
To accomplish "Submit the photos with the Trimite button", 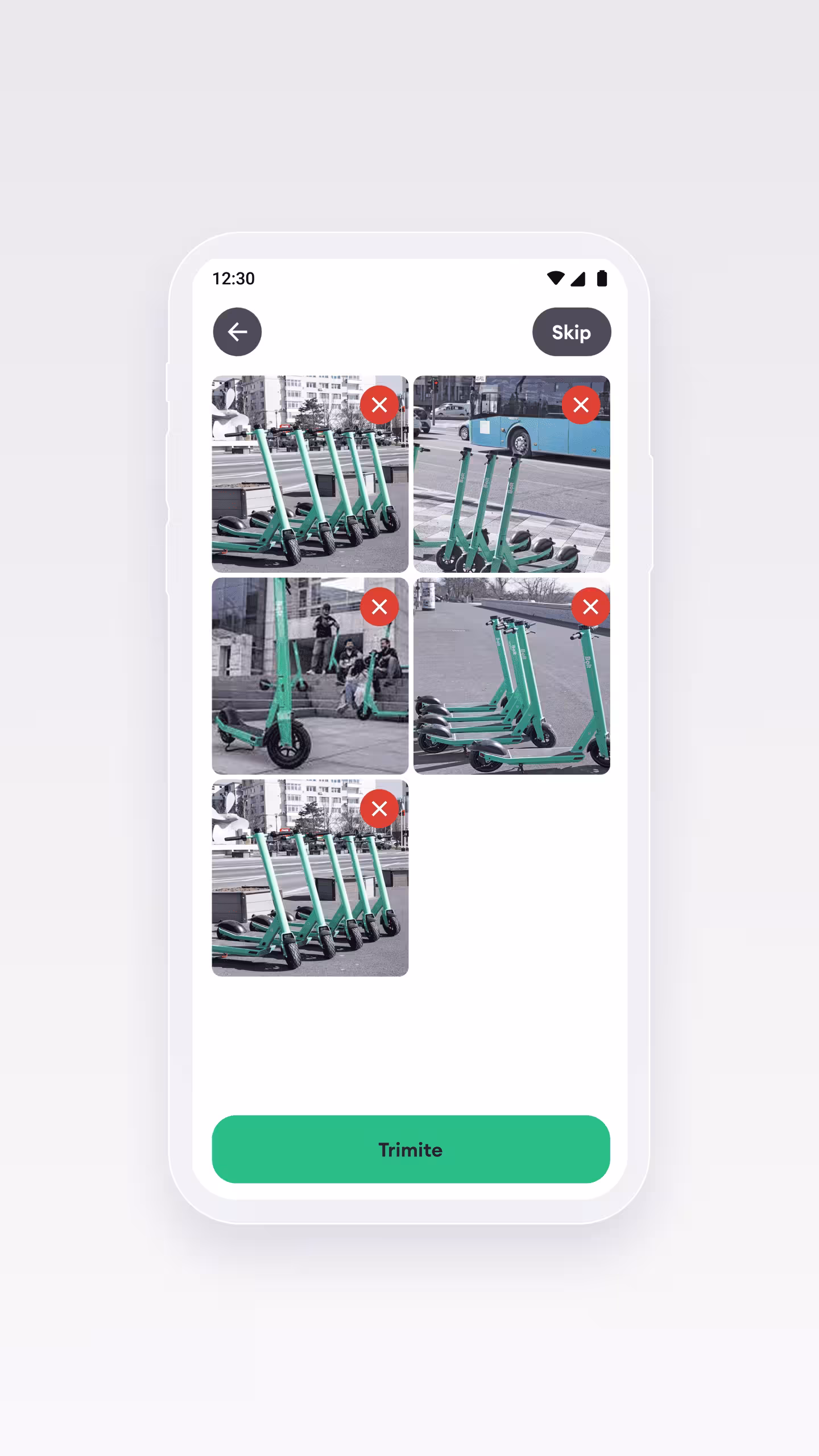I will point(411,1149).
